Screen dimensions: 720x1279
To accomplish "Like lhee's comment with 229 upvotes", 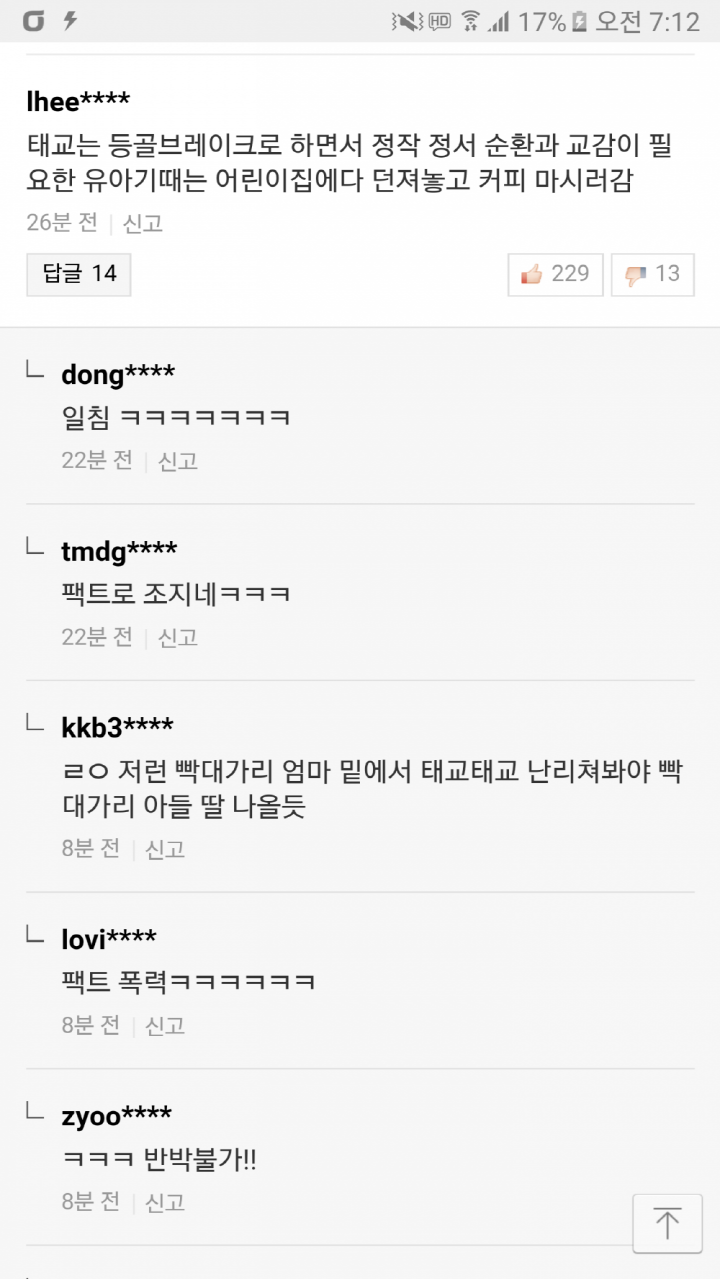I will tap(555, 274).
